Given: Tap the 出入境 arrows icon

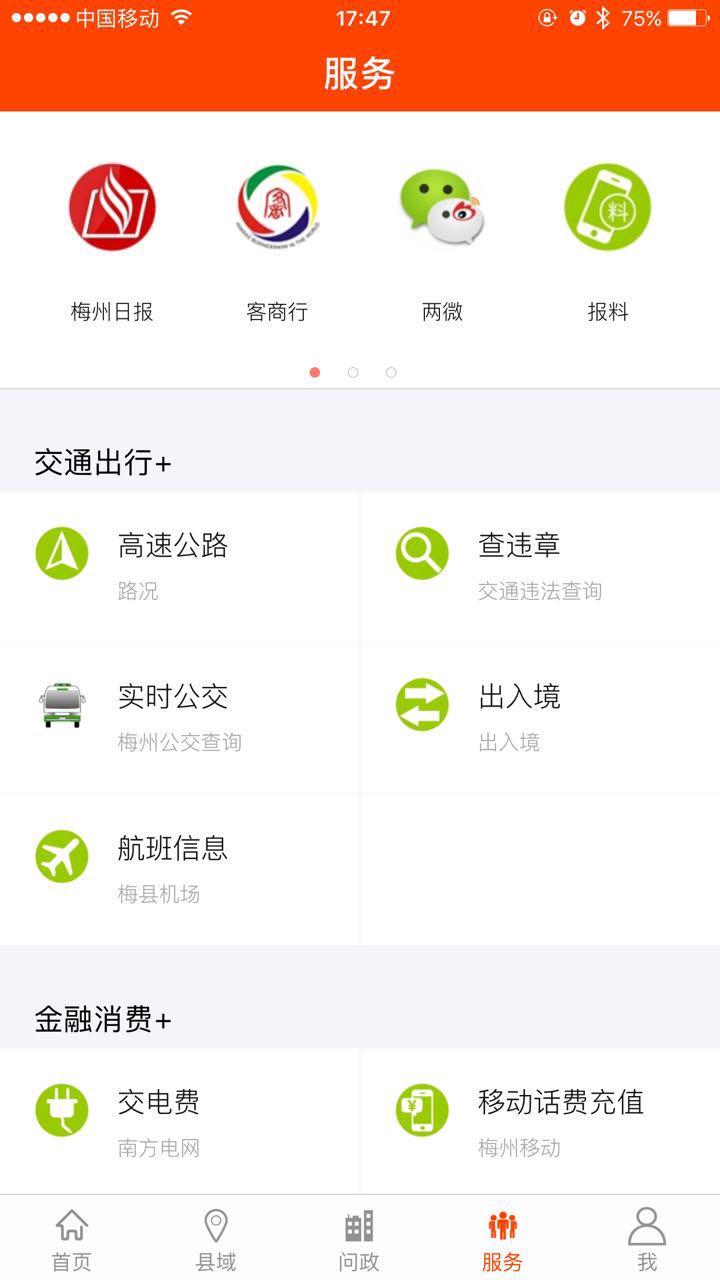Looking at the screenshot, I should 421,703.
